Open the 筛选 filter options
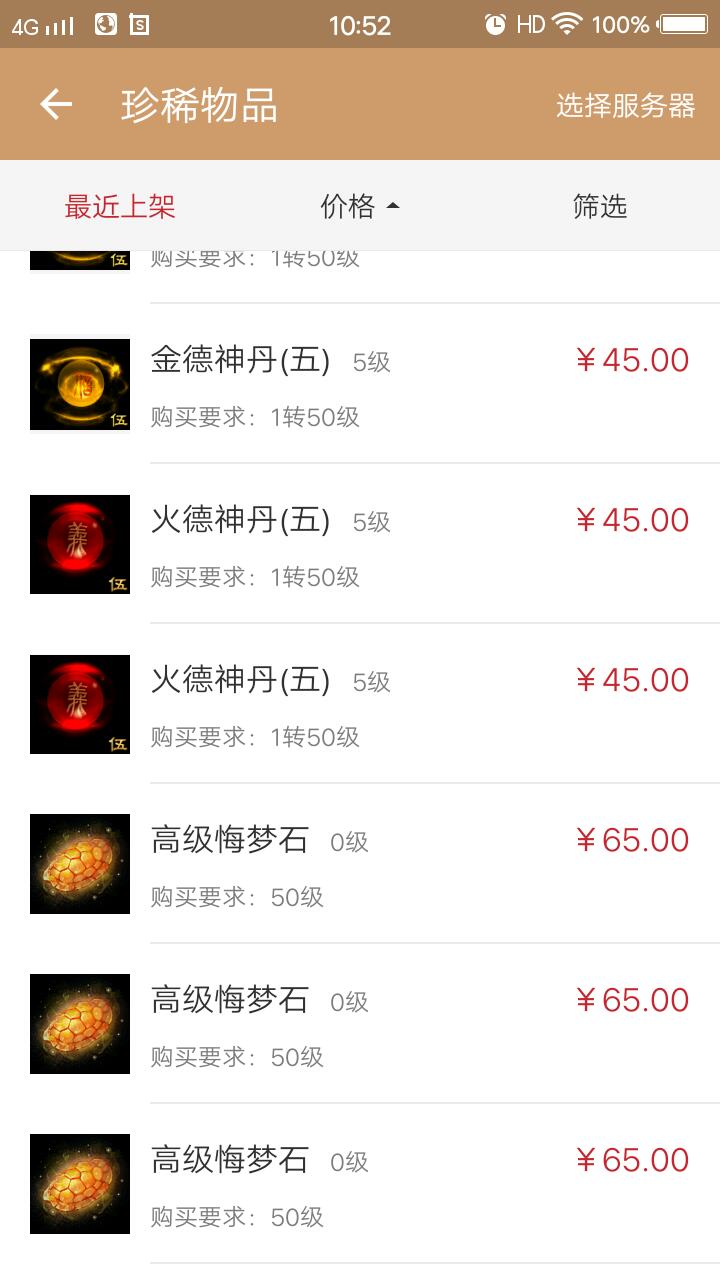Viewport: 720px width, 1280px height. coord(599,207)
